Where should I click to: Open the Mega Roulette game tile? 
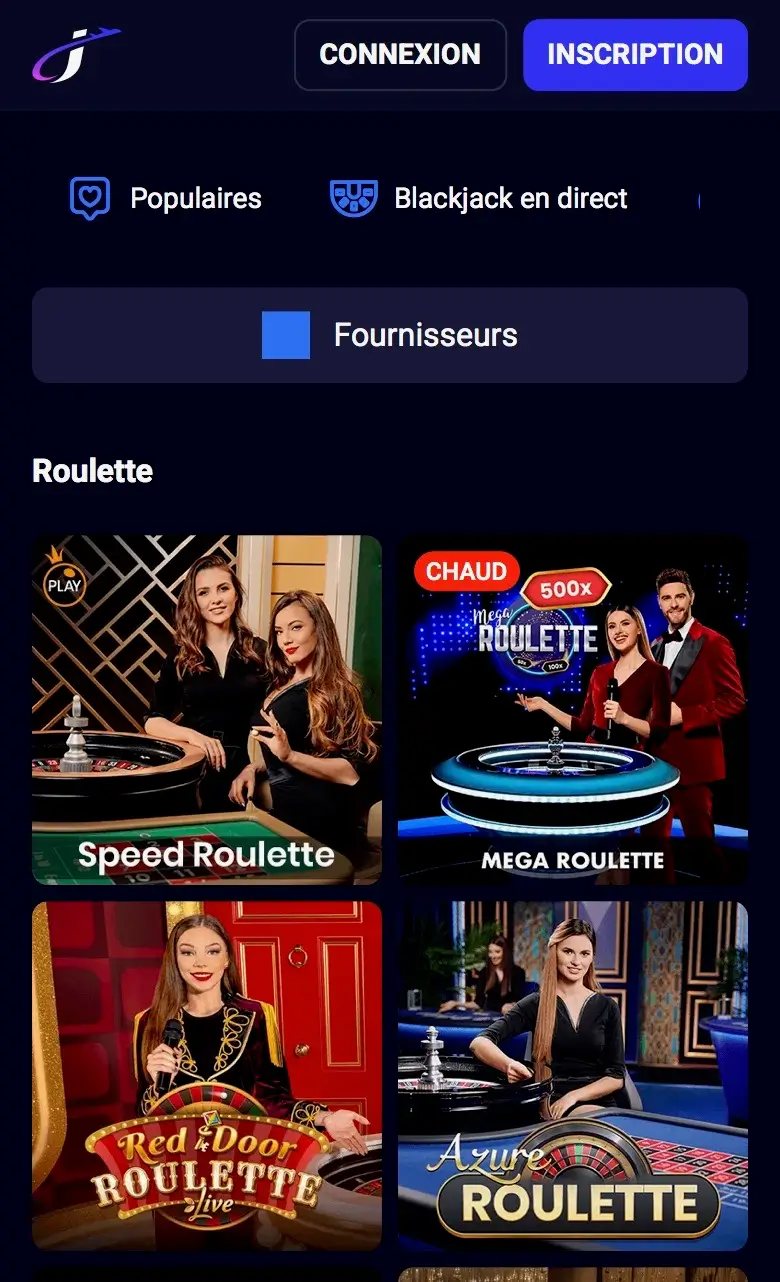[x=573, y=710]
